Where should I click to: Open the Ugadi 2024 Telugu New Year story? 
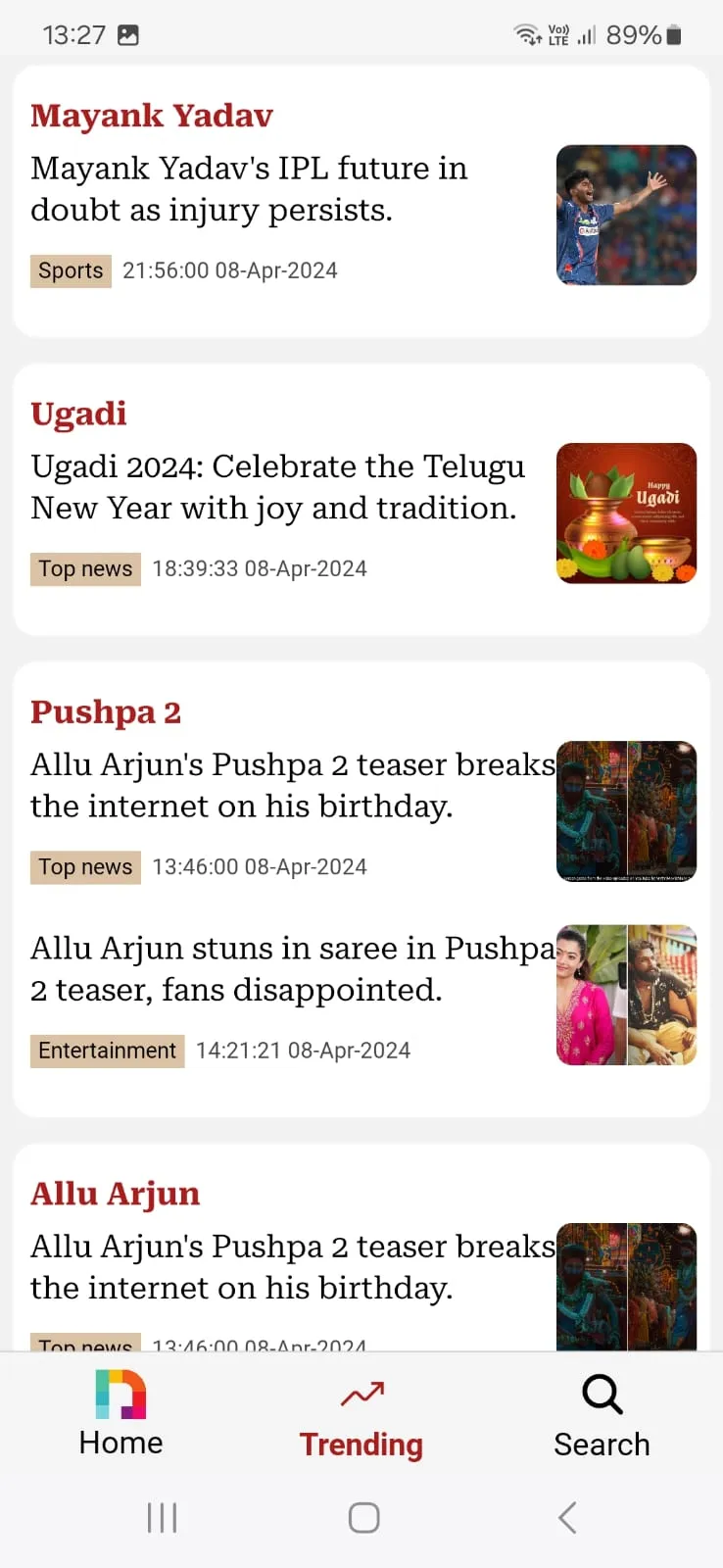pyautogui.click(x=277, y=487)
